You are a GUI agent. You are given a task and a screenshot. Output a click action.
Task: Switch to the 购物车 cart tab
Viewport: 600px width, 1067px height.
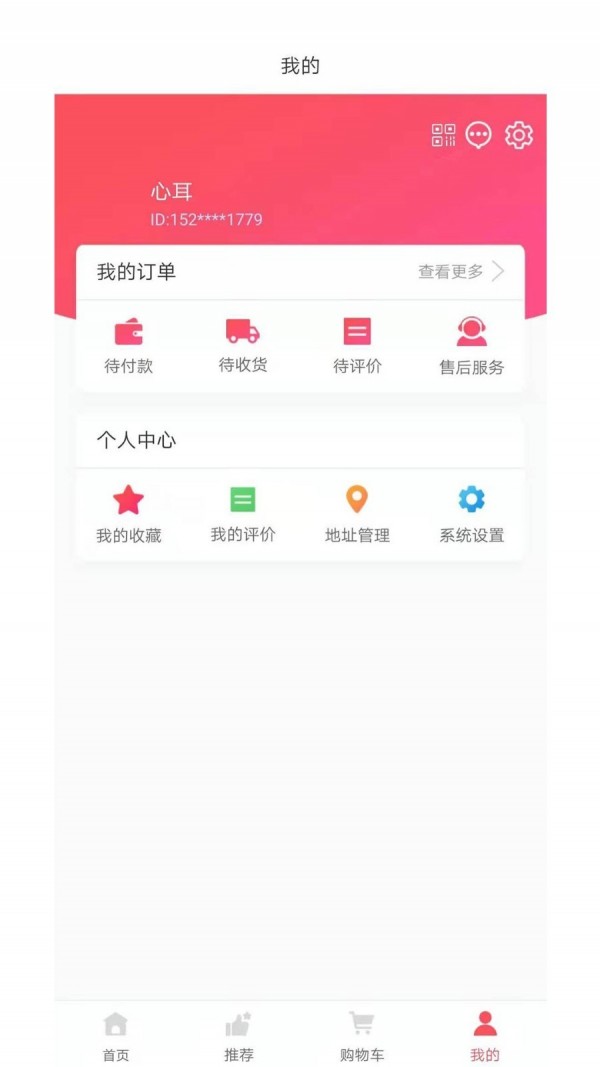[361, 1036]
